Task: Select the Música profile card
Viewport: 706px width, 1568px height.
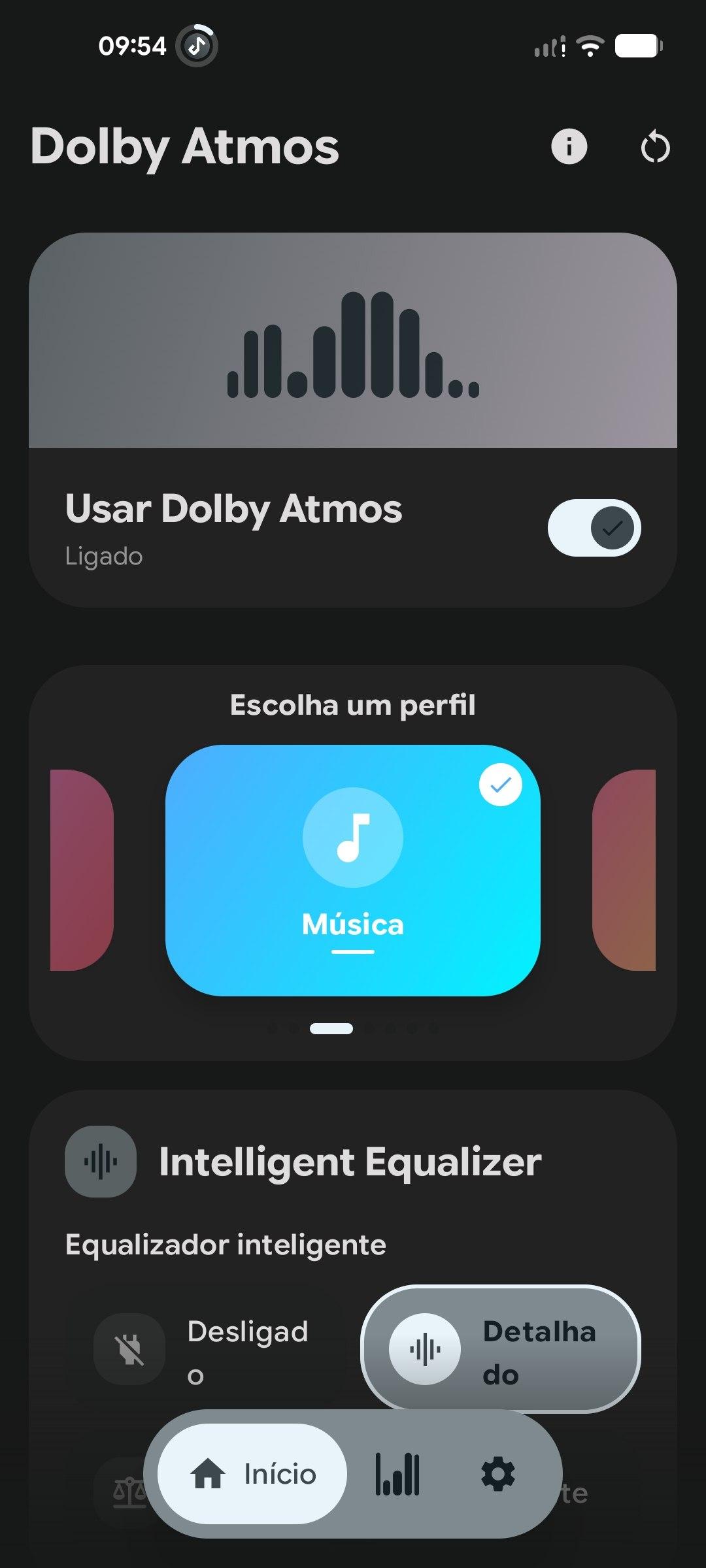Action: tap(353, 870)
